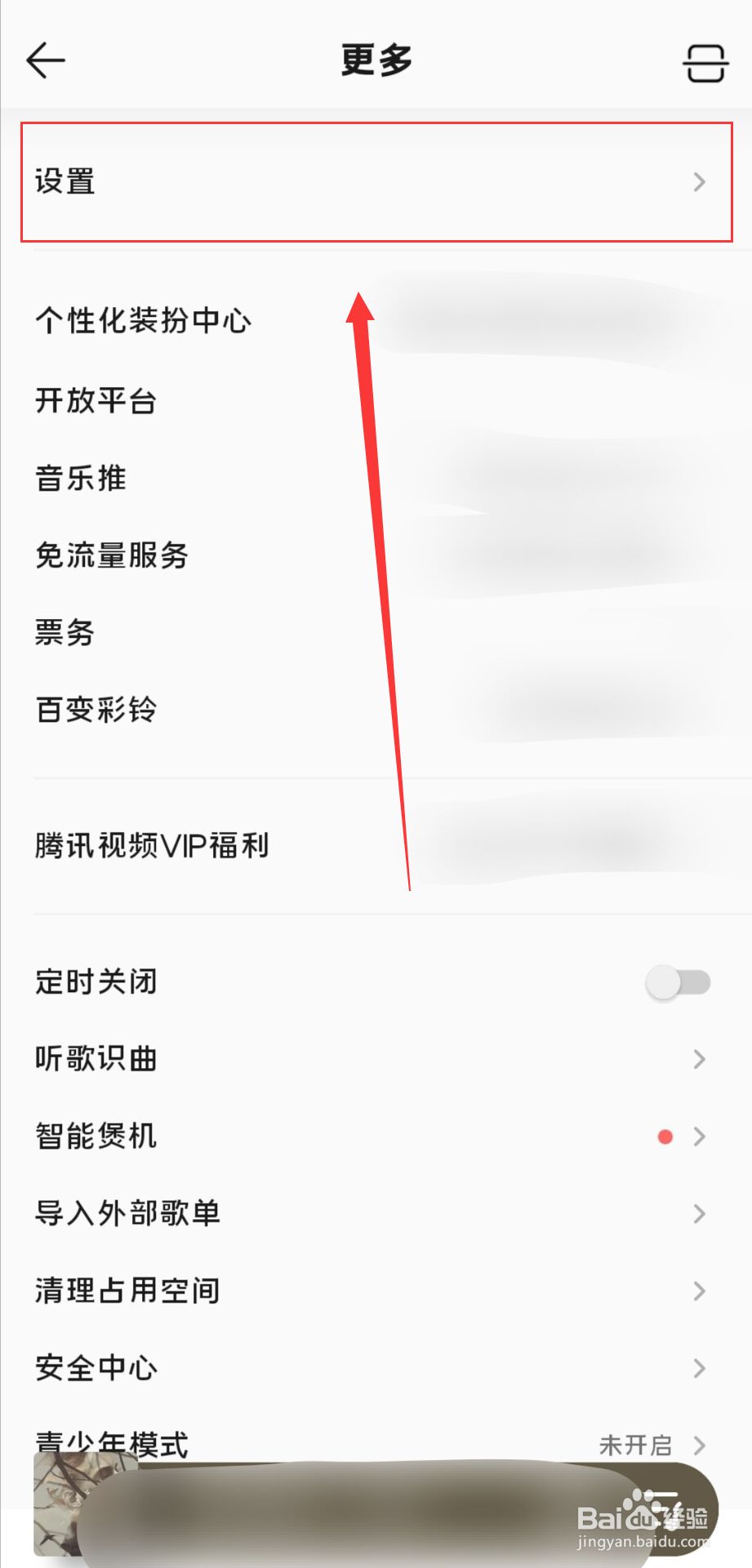Tap the red dot notification on 智能煲机

click(665, 1135)
